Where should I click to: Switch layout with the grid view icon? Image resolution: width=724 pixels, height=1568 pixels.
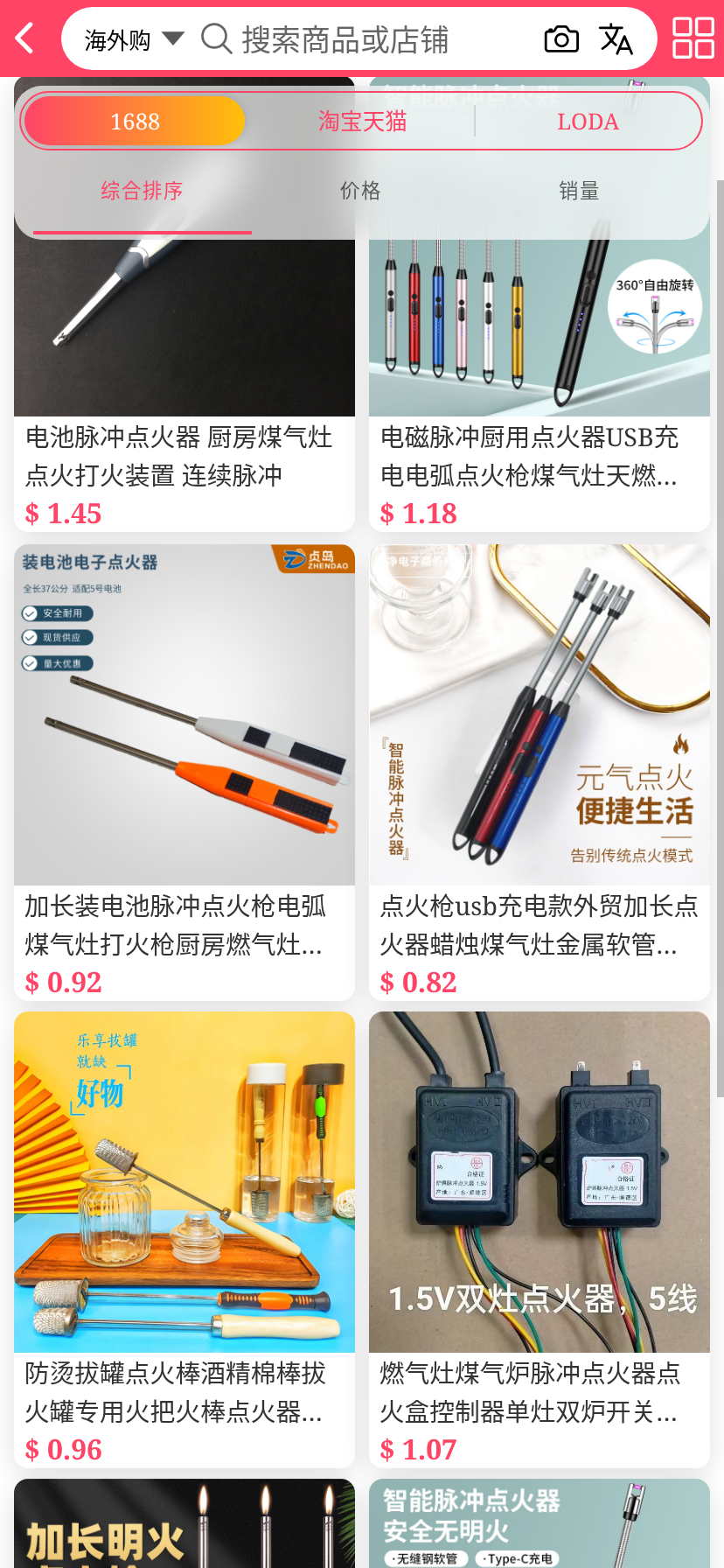pos(693,38)
